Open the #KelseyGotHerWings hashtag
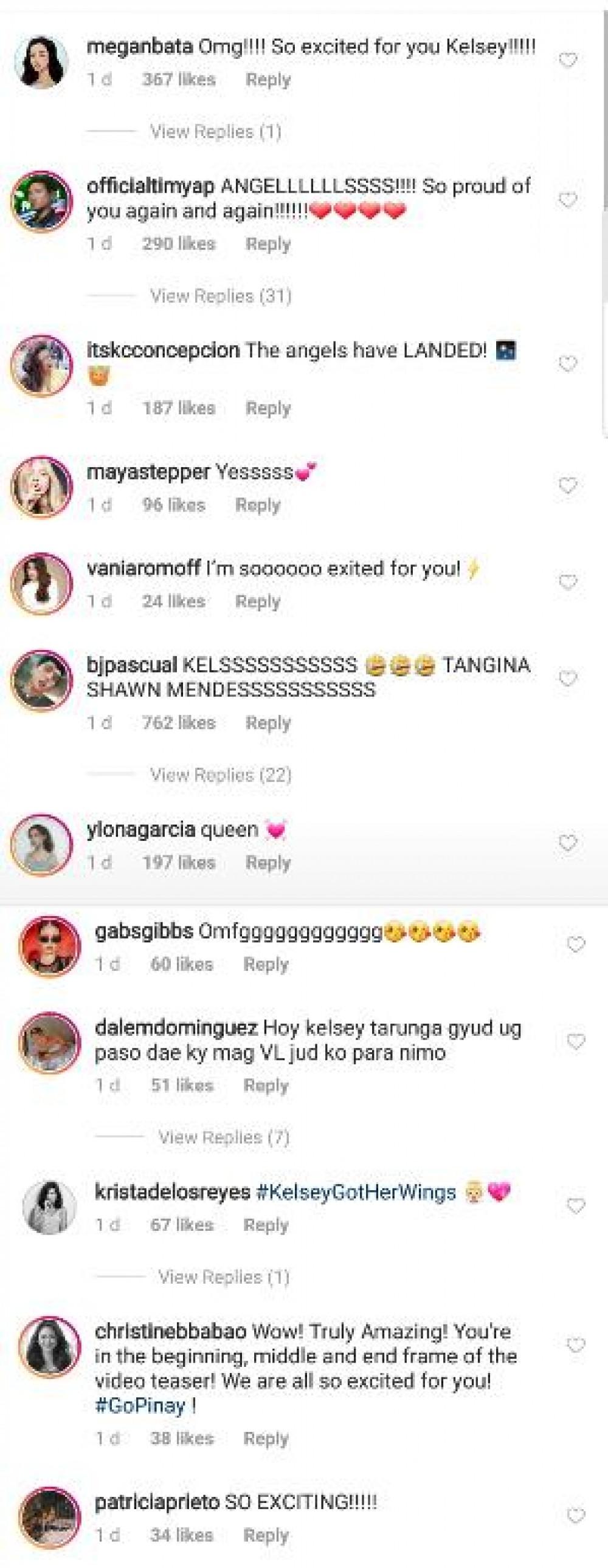 [x=356, y=1193]
